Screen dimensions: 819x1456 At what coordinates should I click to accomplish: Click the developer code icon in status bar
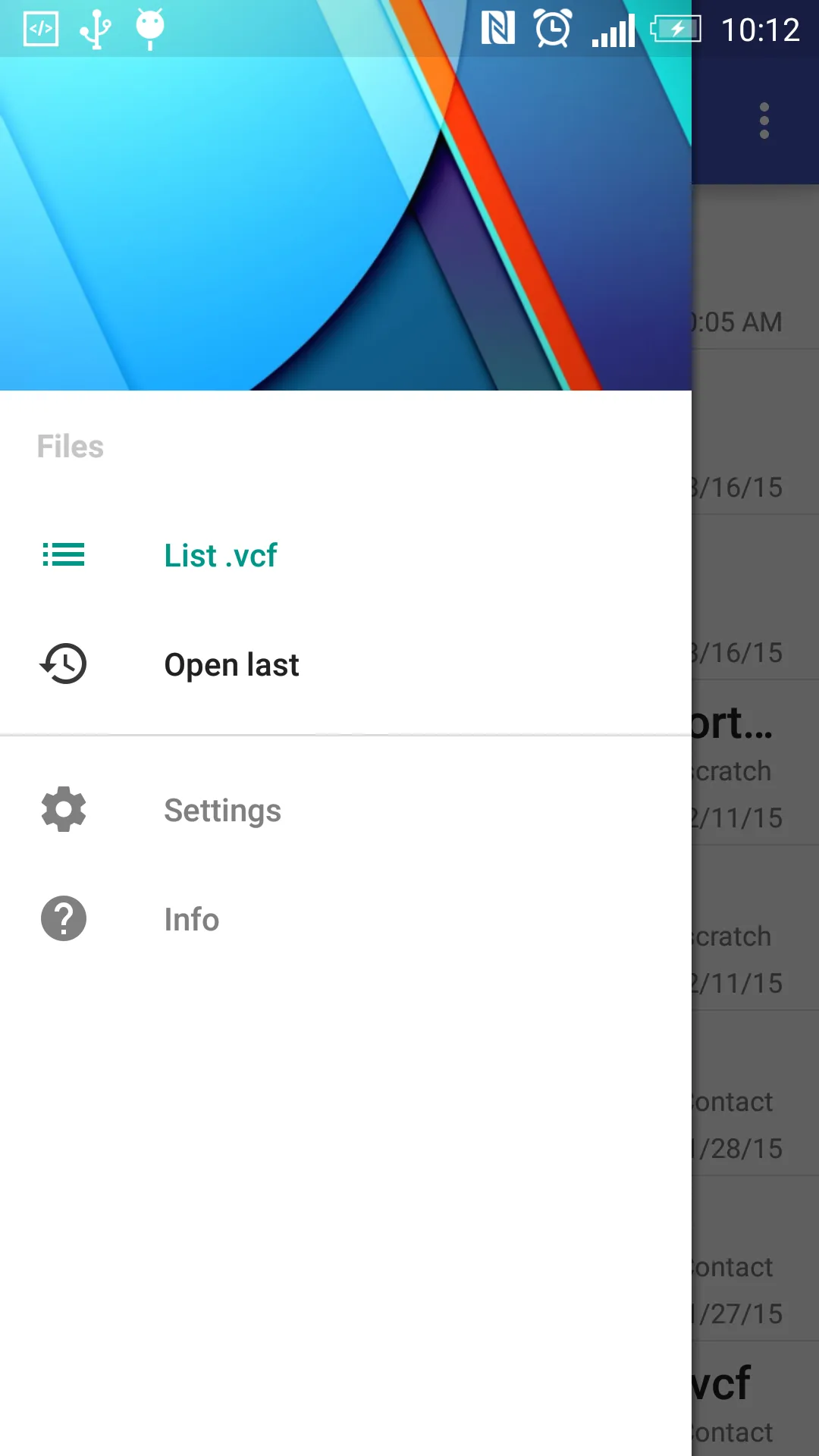pos(42,28)
